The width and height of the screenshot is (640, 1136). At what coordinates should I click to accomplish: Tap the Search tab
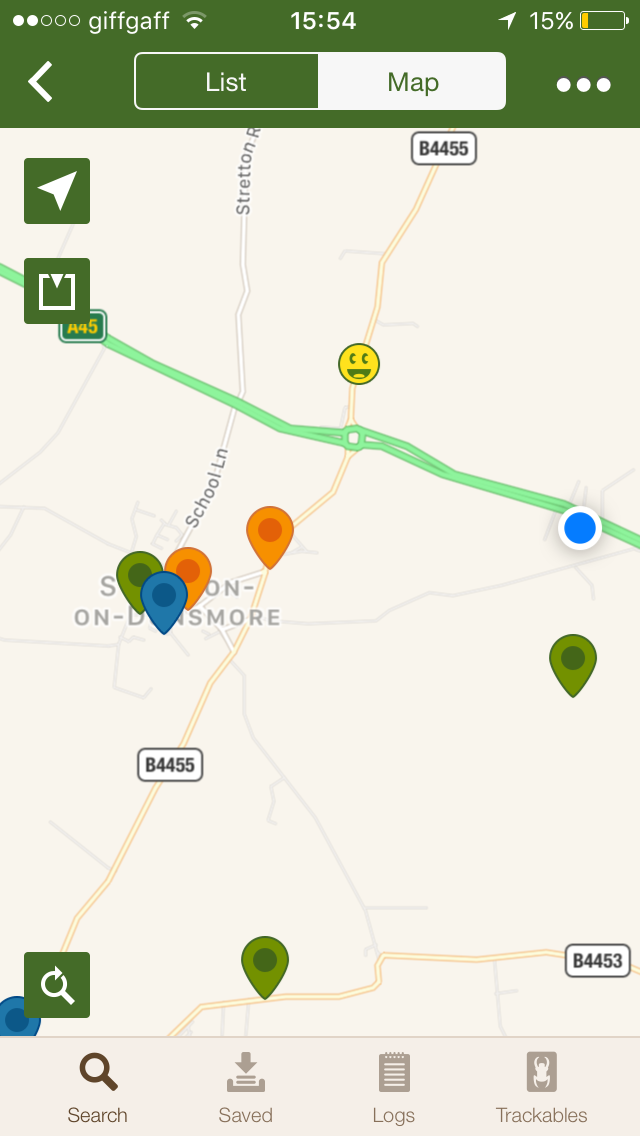point(98,1087)
